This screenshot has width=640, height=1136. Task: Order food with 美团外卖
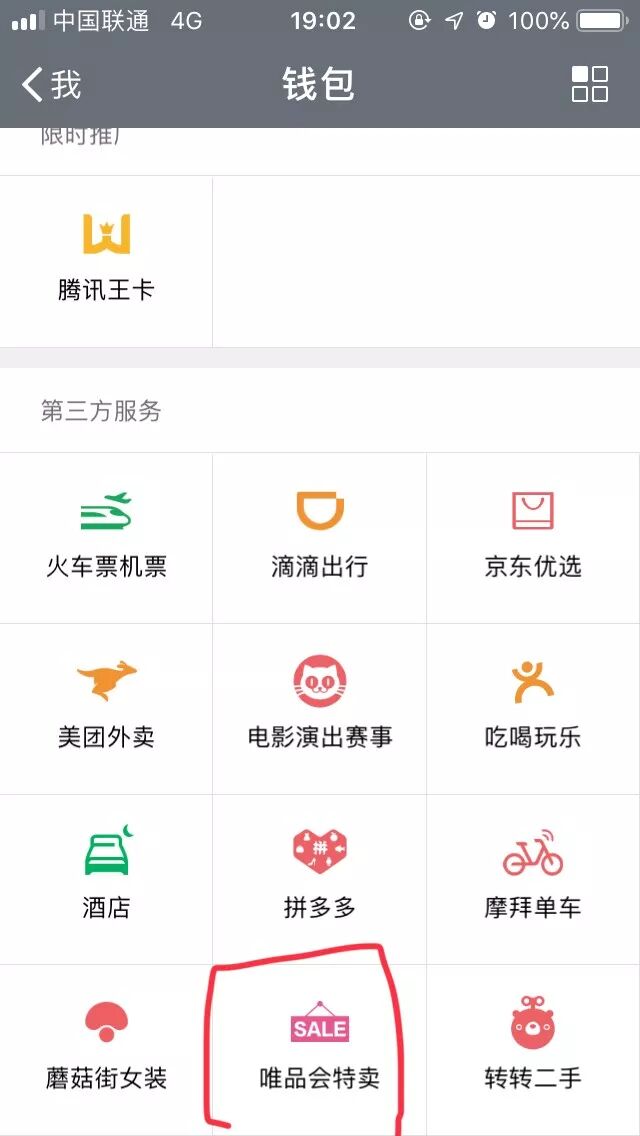[106, 708]
